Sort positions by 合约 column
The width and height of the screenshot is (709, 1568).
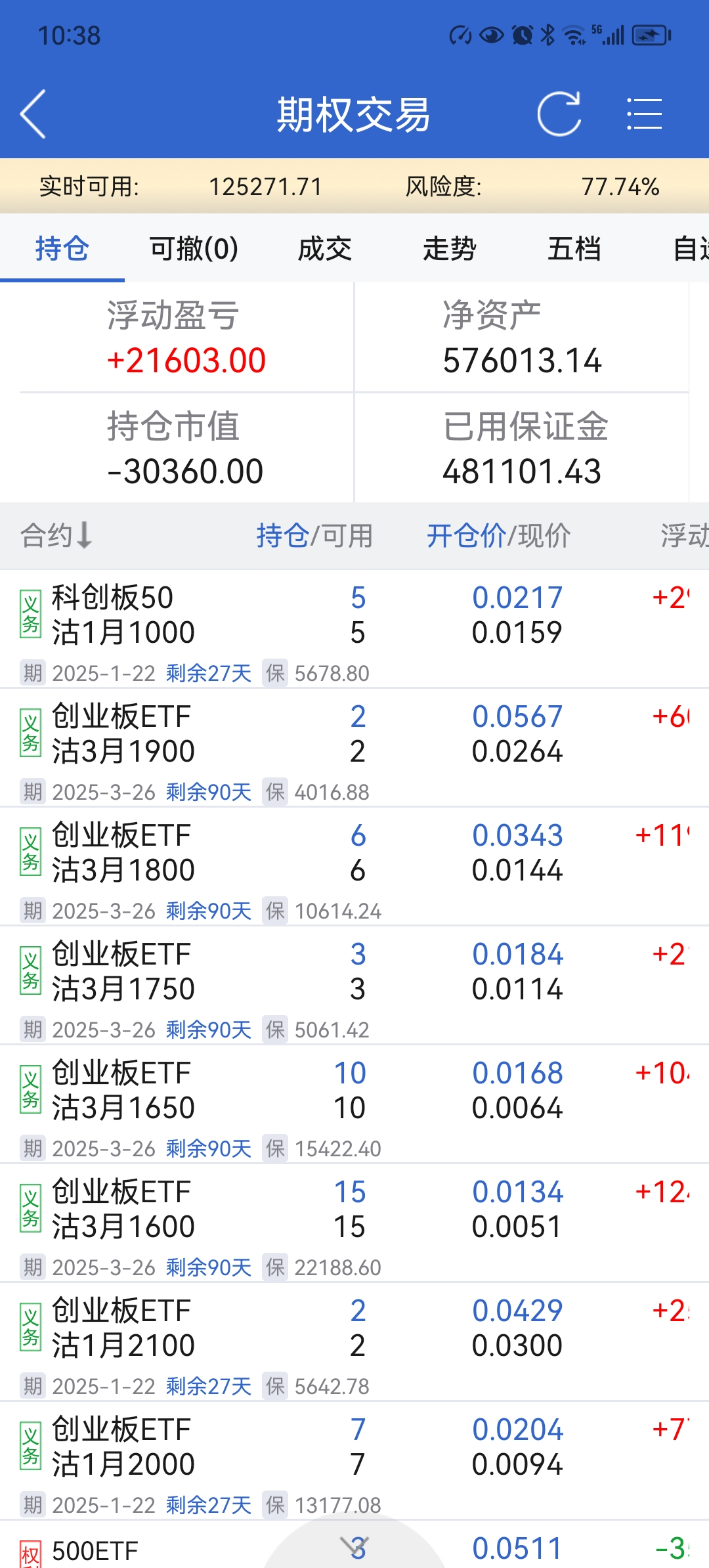point(56,535)
